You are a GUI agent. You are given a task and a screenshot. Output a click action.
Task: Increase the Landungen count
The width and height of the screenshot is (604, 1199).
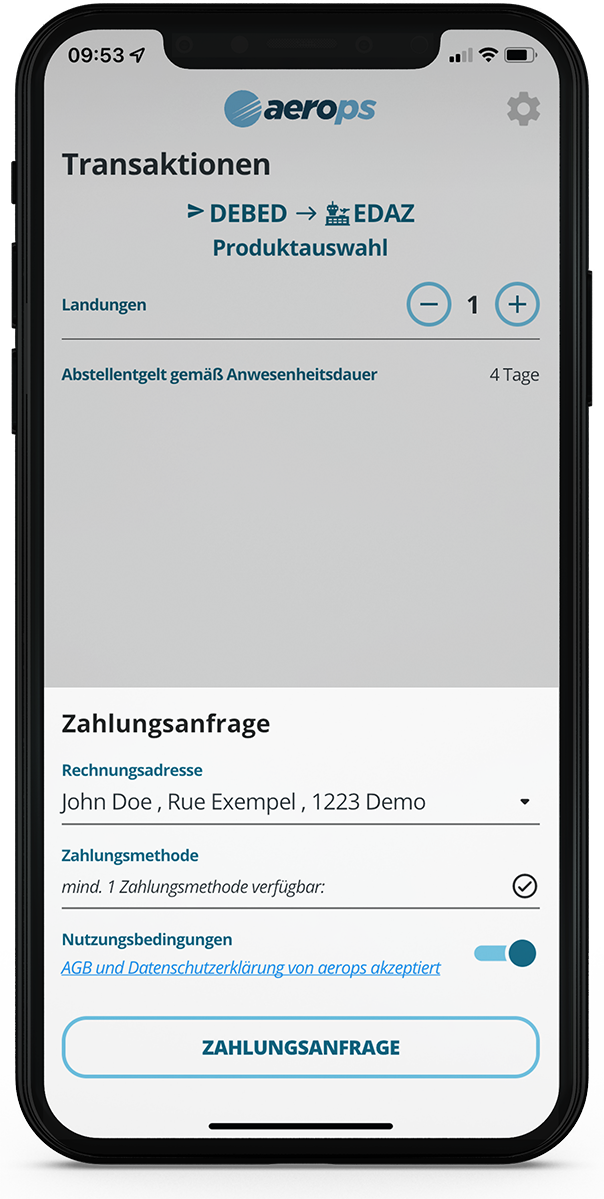[x=517, y=304]
